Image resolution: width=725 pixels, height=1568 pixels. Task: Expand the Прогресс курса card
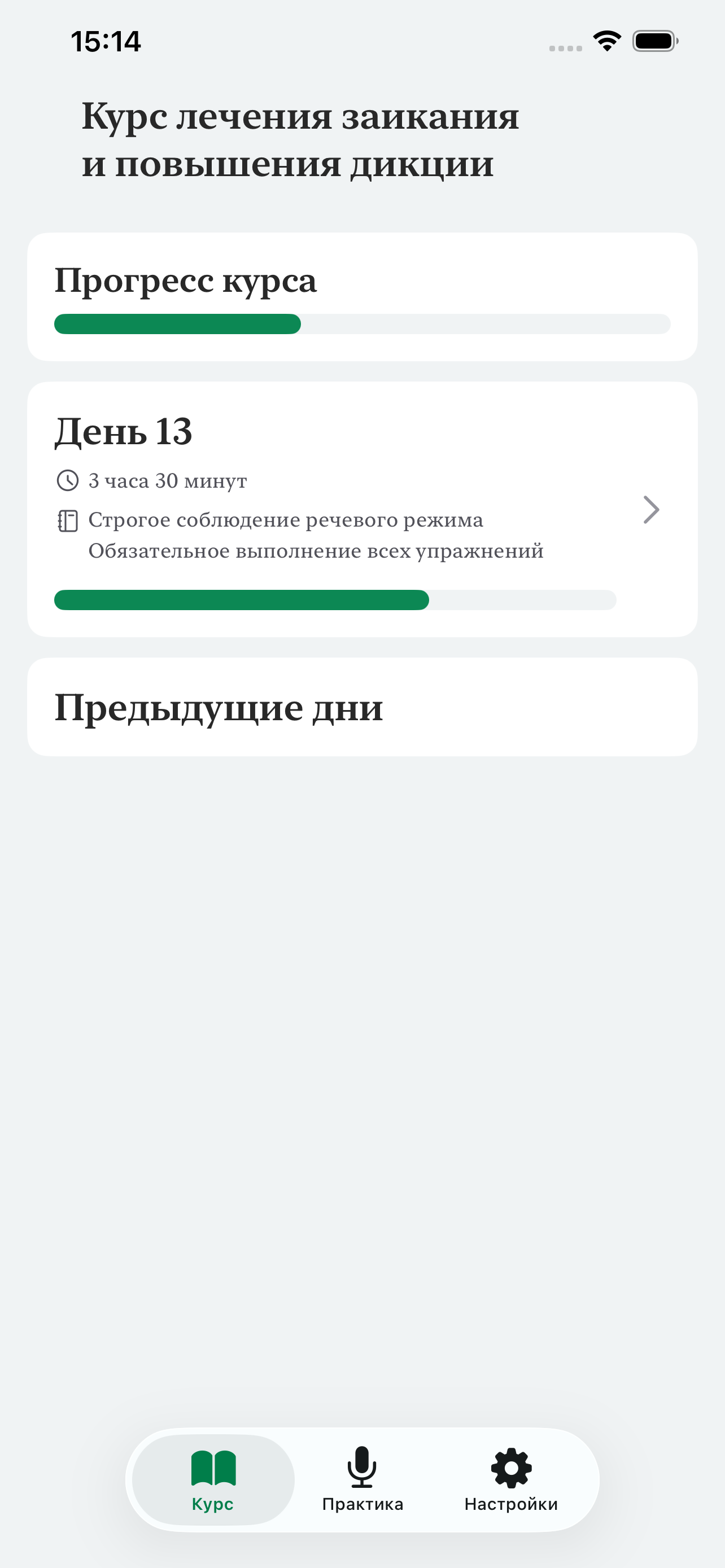tap(362, 295)
